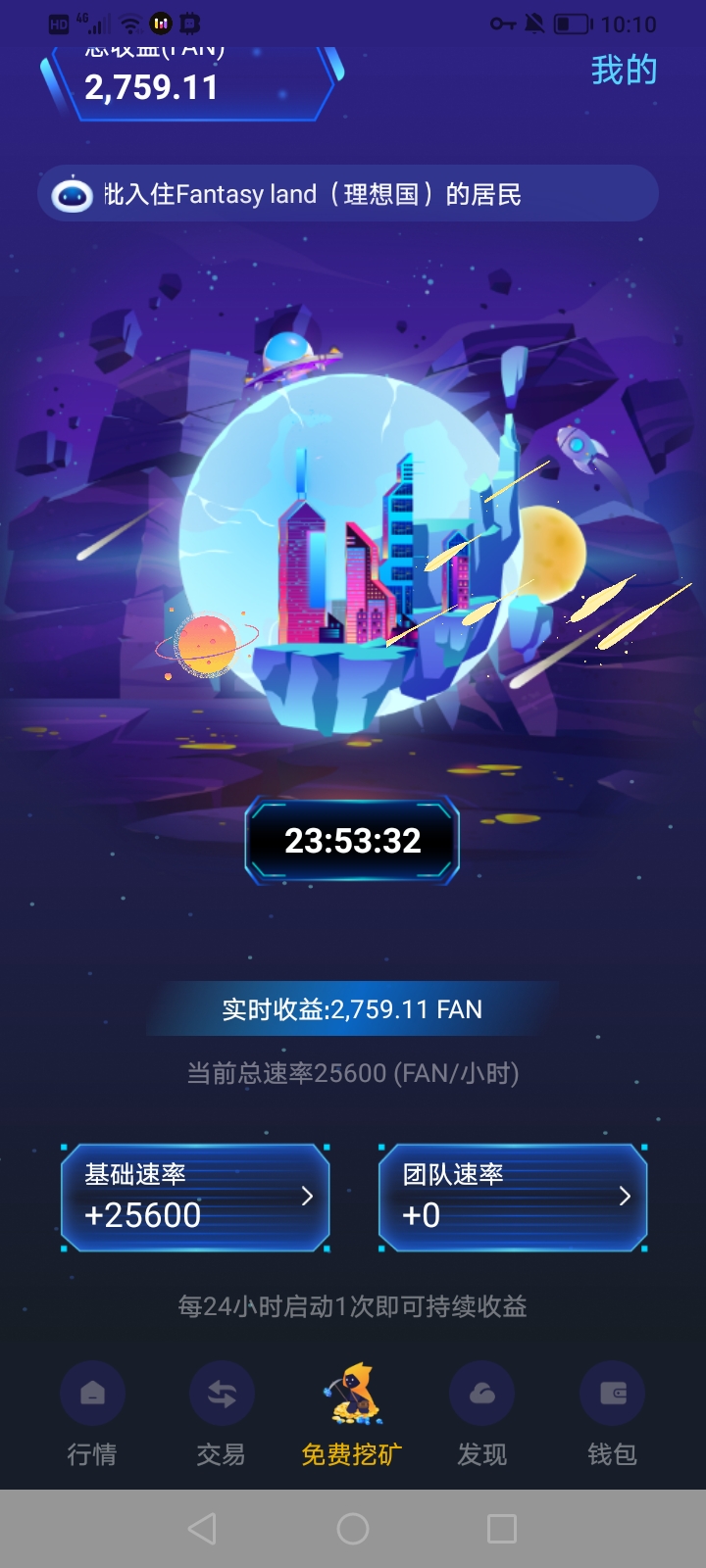Select the 免费挖矿 free mining tab
The width and height of the screenshot is (706, 1568).
352,1413
